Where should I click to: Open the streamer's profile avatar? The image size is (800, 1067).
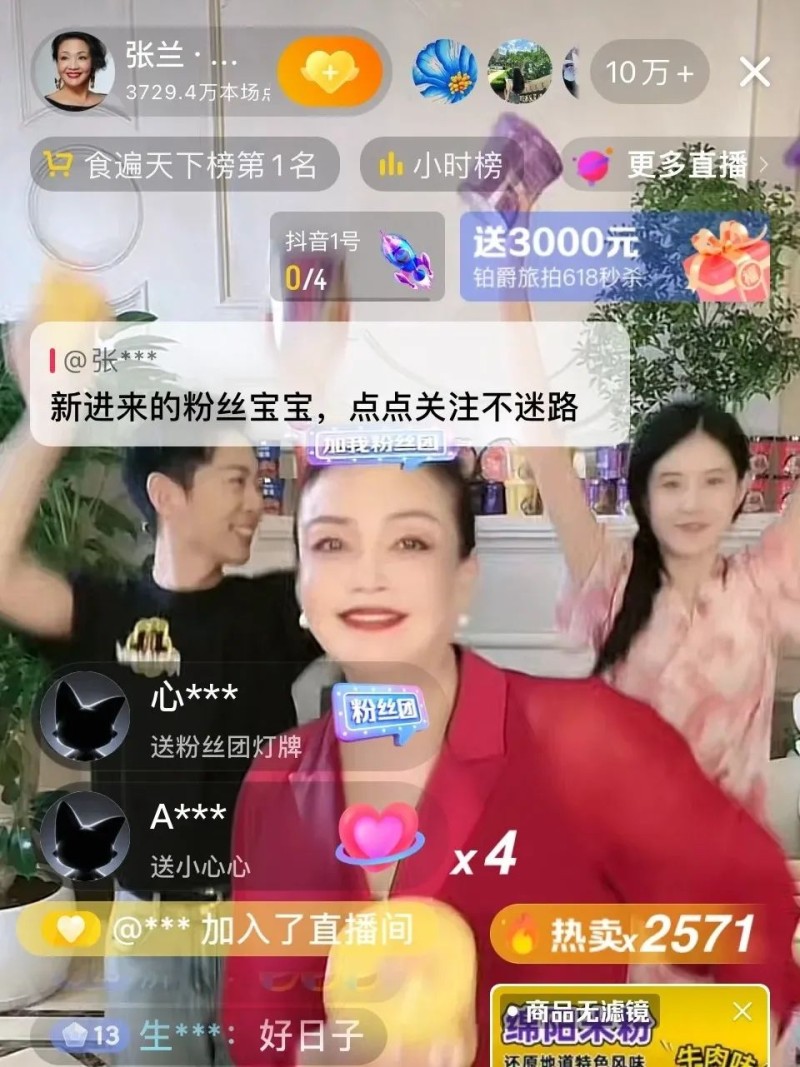tap(74, 72)
